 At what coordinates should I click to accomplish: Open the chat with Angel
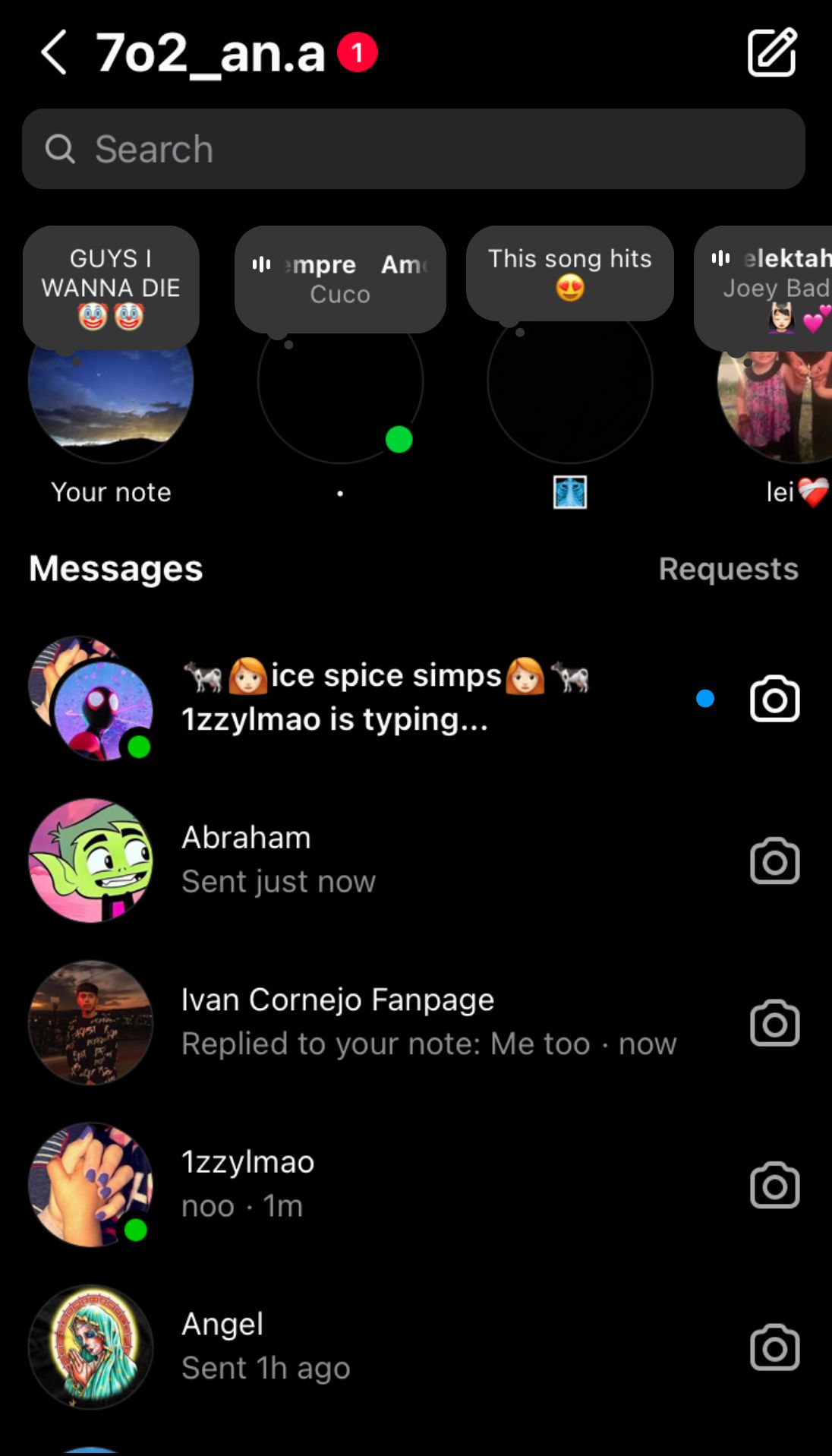[380, 1346]
